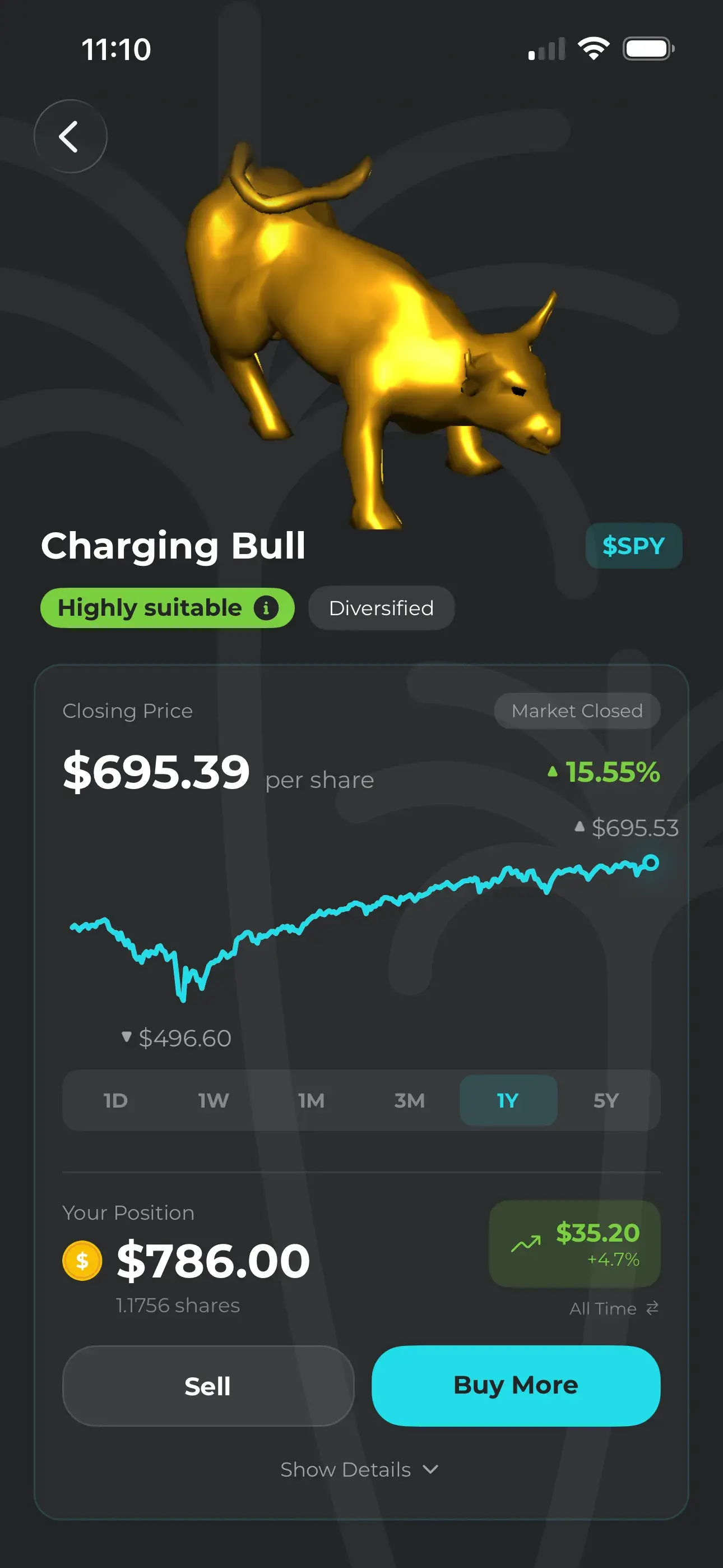Select the 5Y time range

click(605, 1100)
